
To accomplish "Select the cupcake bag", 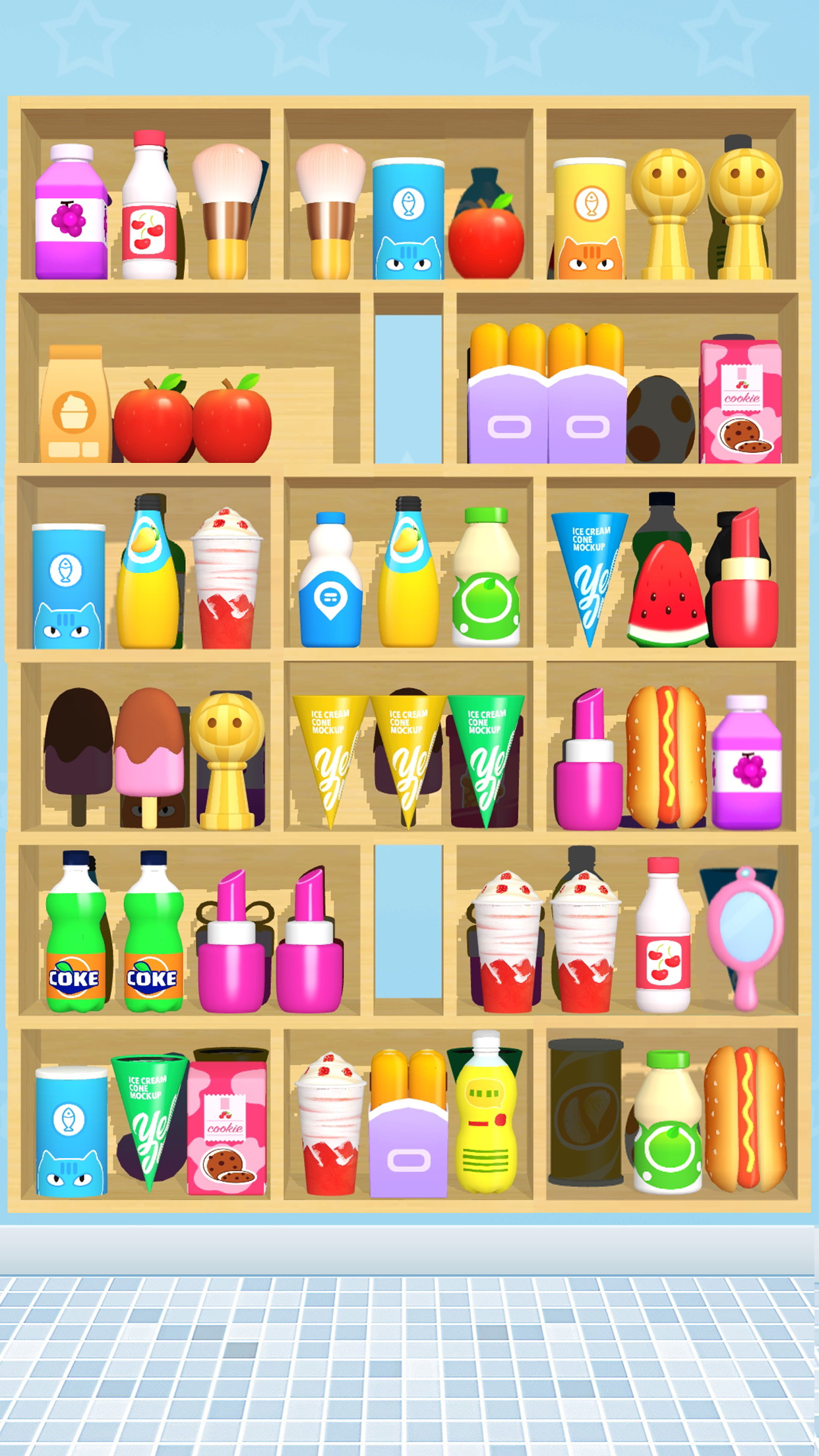I will [x=74, y=405].
